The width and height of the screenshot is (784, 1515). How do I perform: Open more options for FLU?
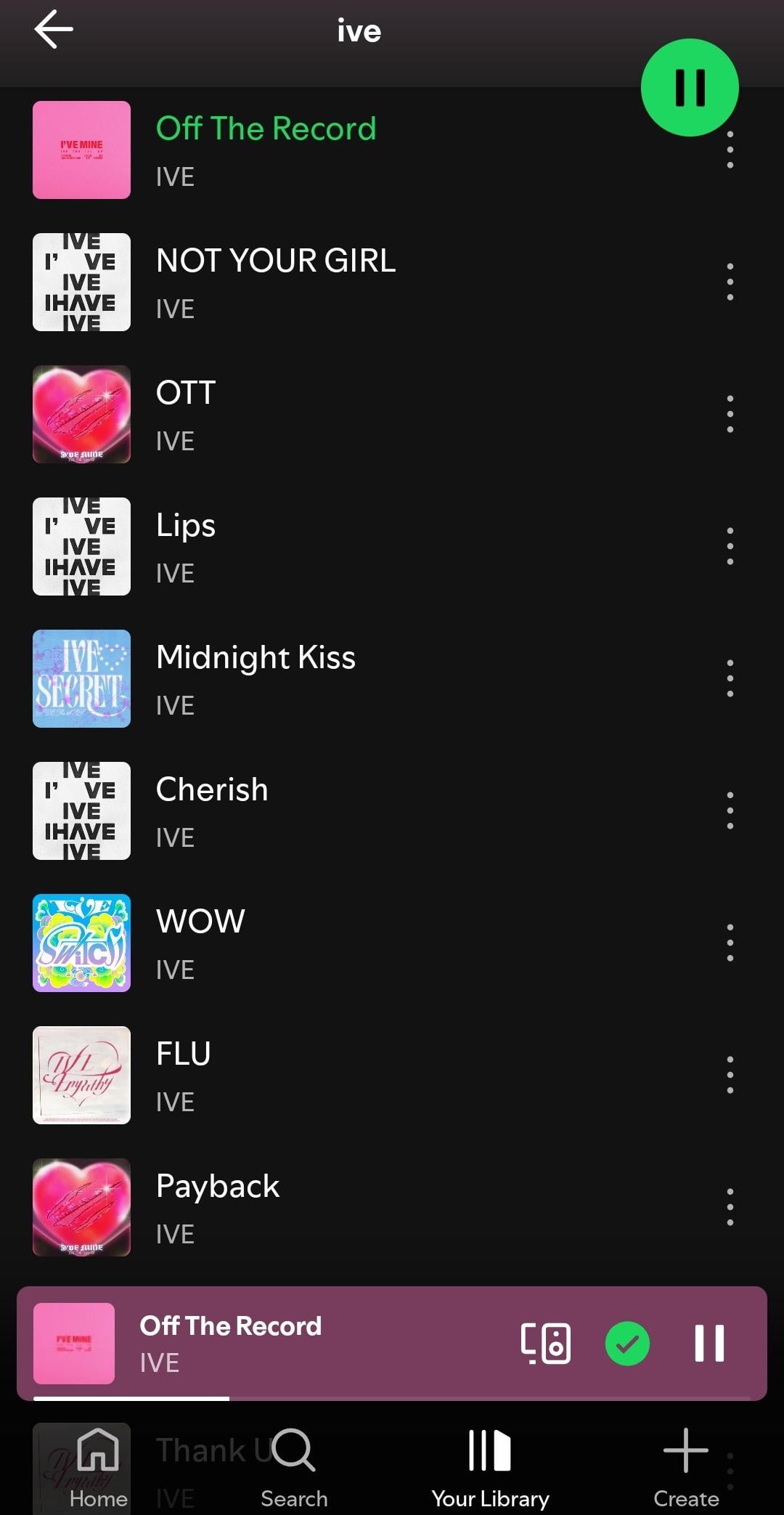pyautogui.click(x=730, y=1076)
